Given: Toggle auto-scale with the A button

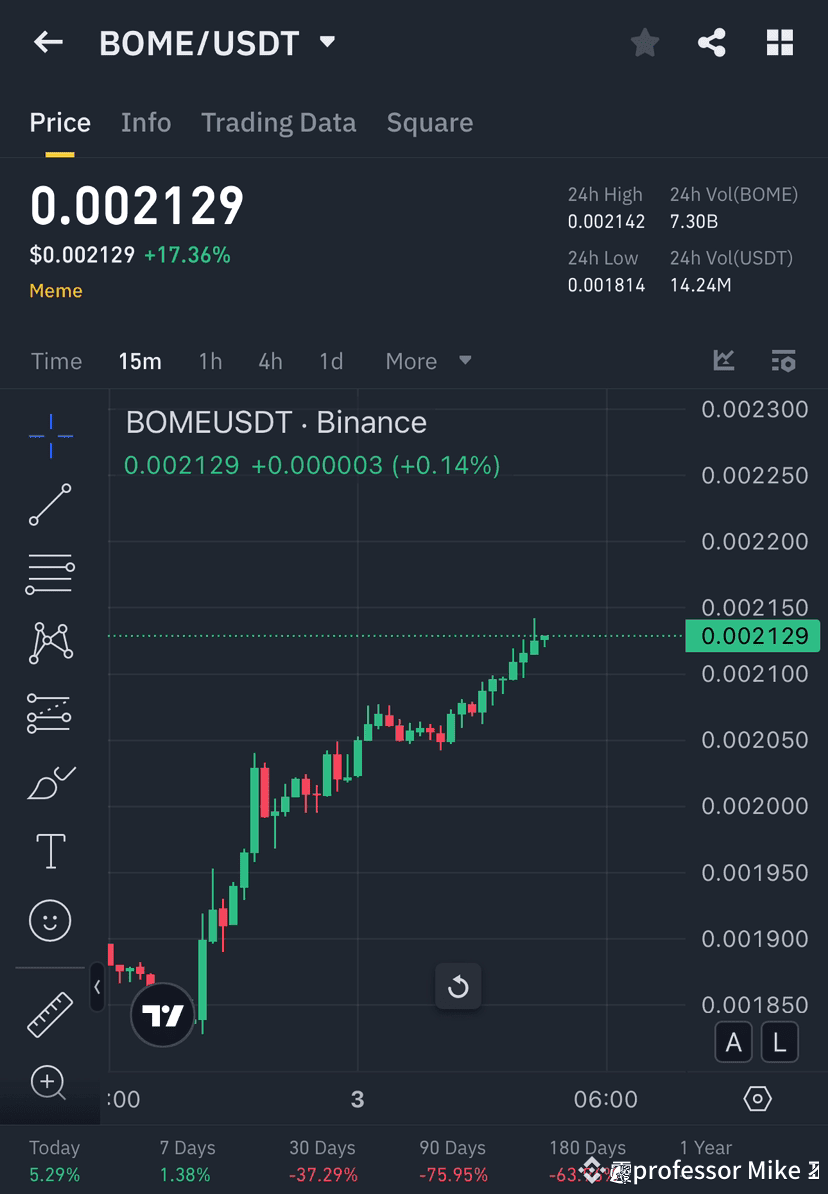Looking at the screenshot, I should pos(734,1042).
